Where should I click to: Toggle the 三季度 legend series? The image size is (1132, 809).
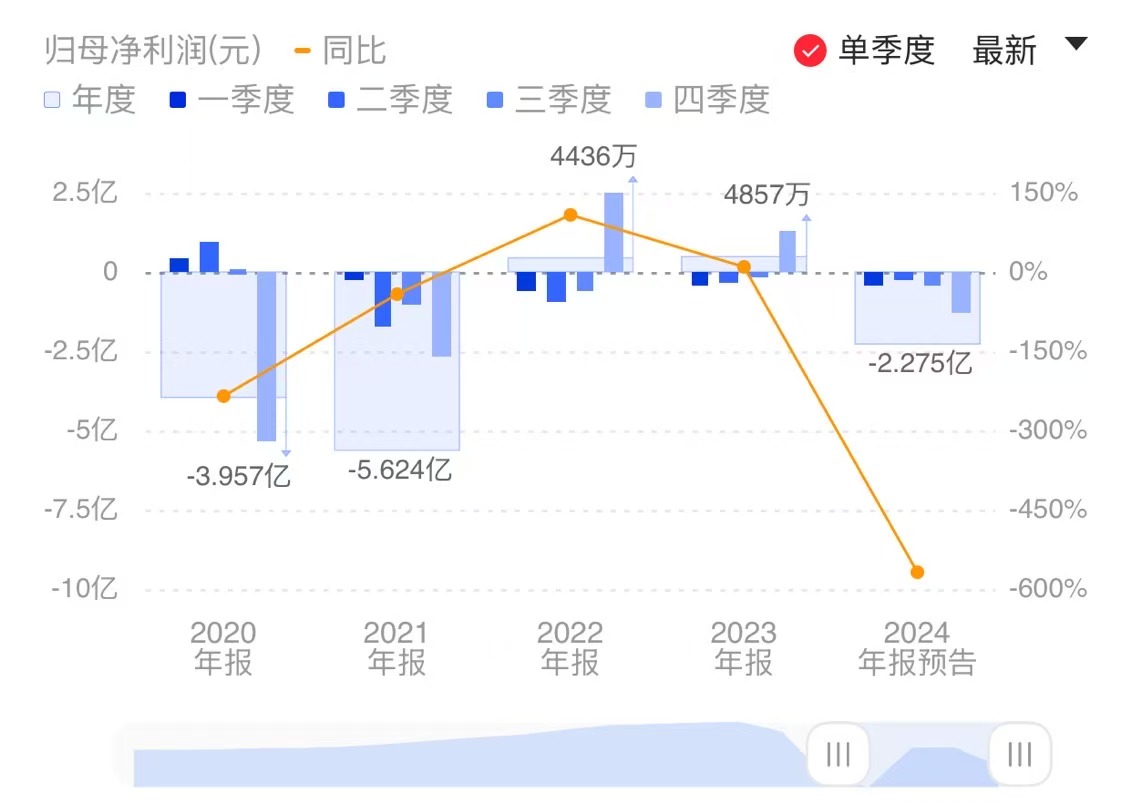point(548,100)
